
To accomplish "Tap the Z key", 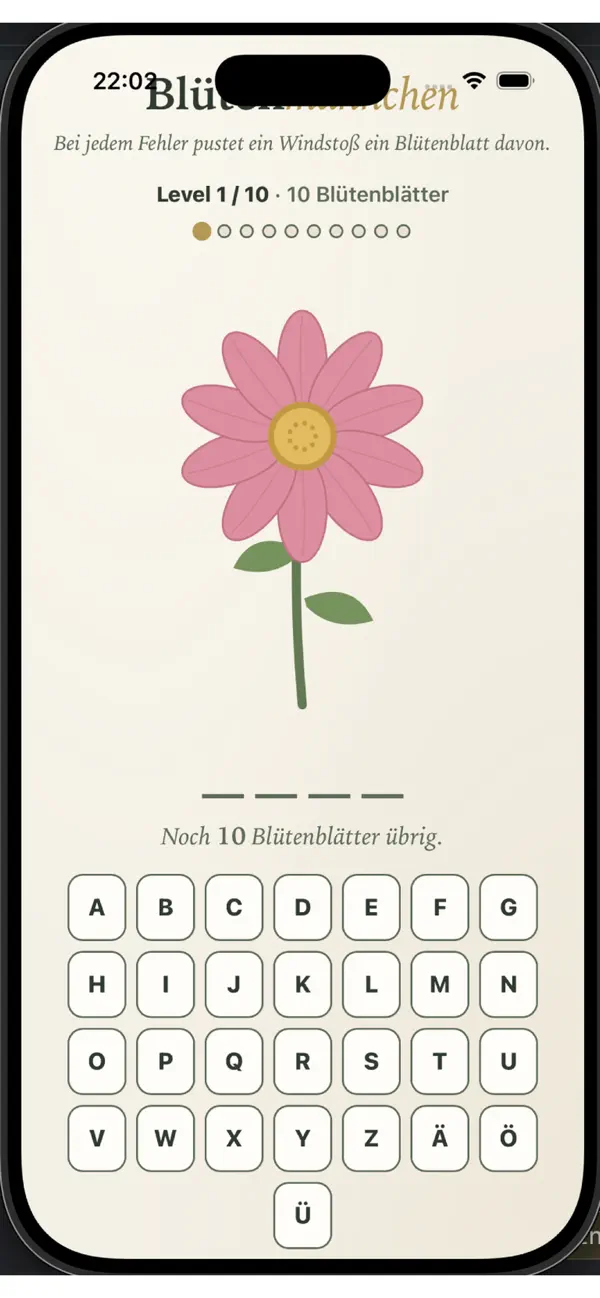I will [x=371, y=1138].
